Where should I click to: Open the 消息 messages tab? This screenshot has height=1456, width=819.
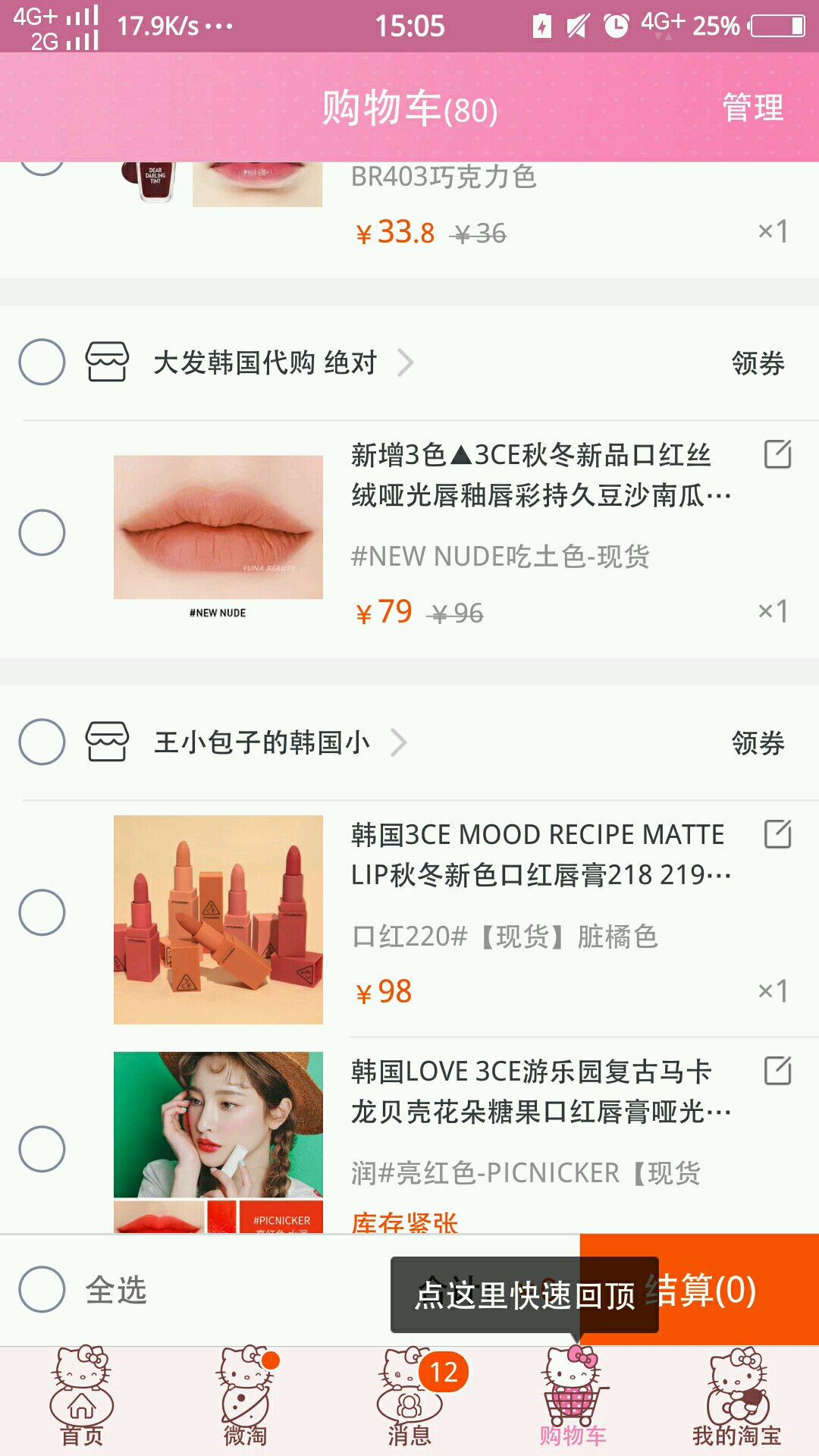(409, 1399)
